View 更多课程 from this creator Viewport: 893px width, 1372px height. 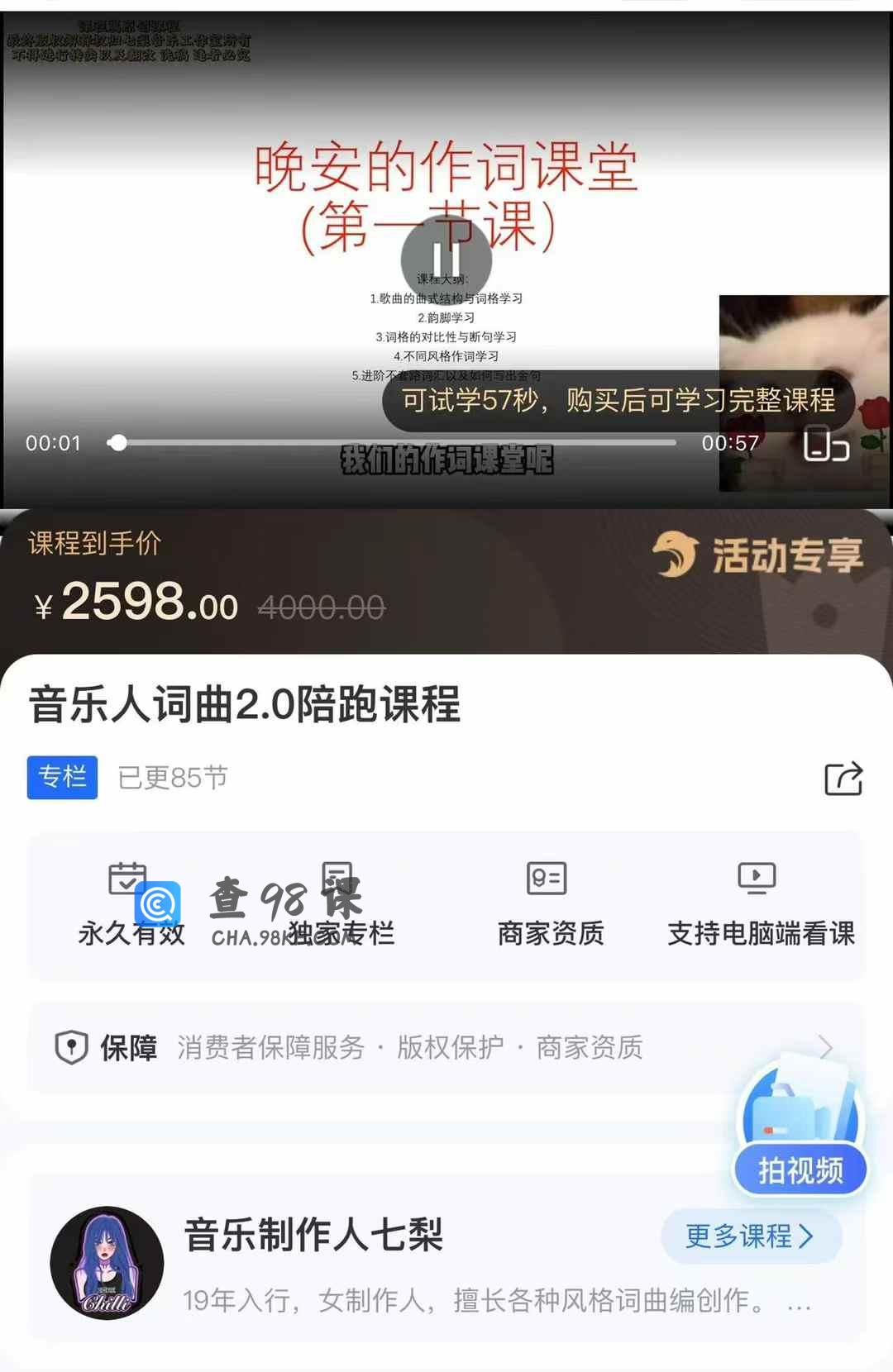coord(750,1236)
